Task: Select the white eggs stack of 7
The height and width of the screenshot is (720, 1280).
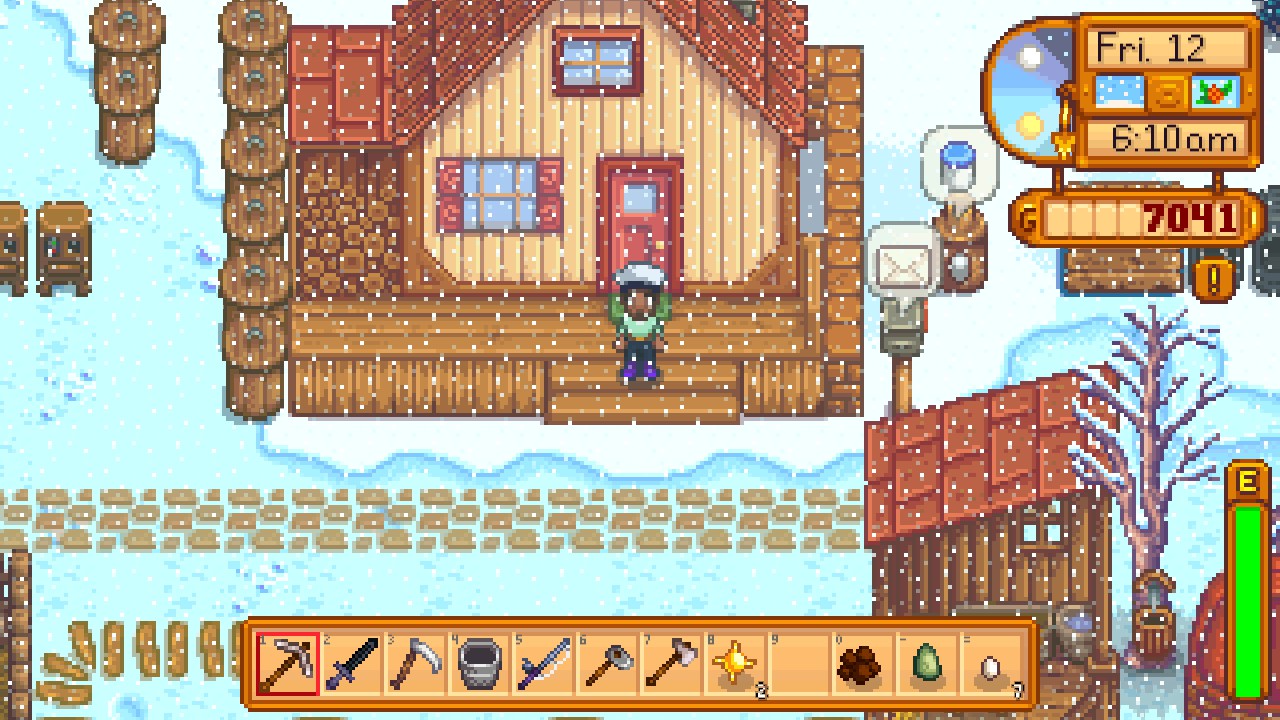Action: (992, 663)
